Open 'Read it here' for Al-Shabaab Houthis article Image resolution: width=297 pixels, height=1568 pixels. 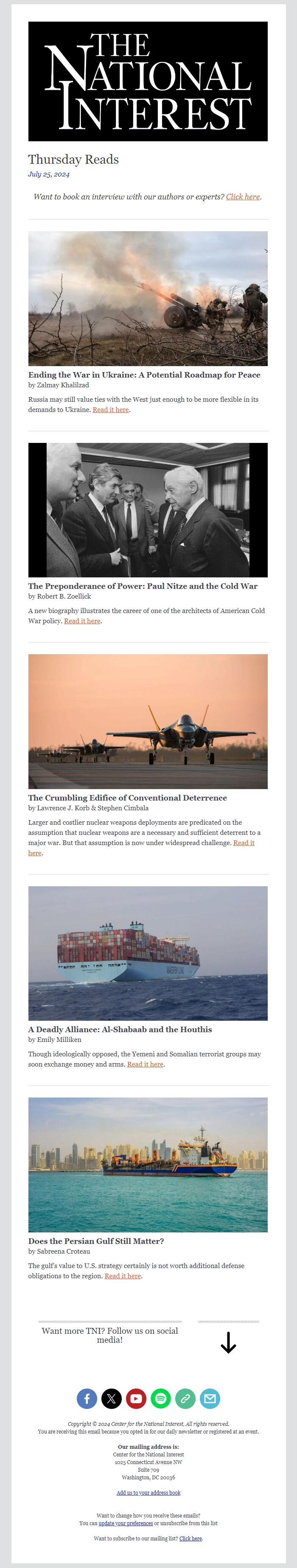[145, 1064]
